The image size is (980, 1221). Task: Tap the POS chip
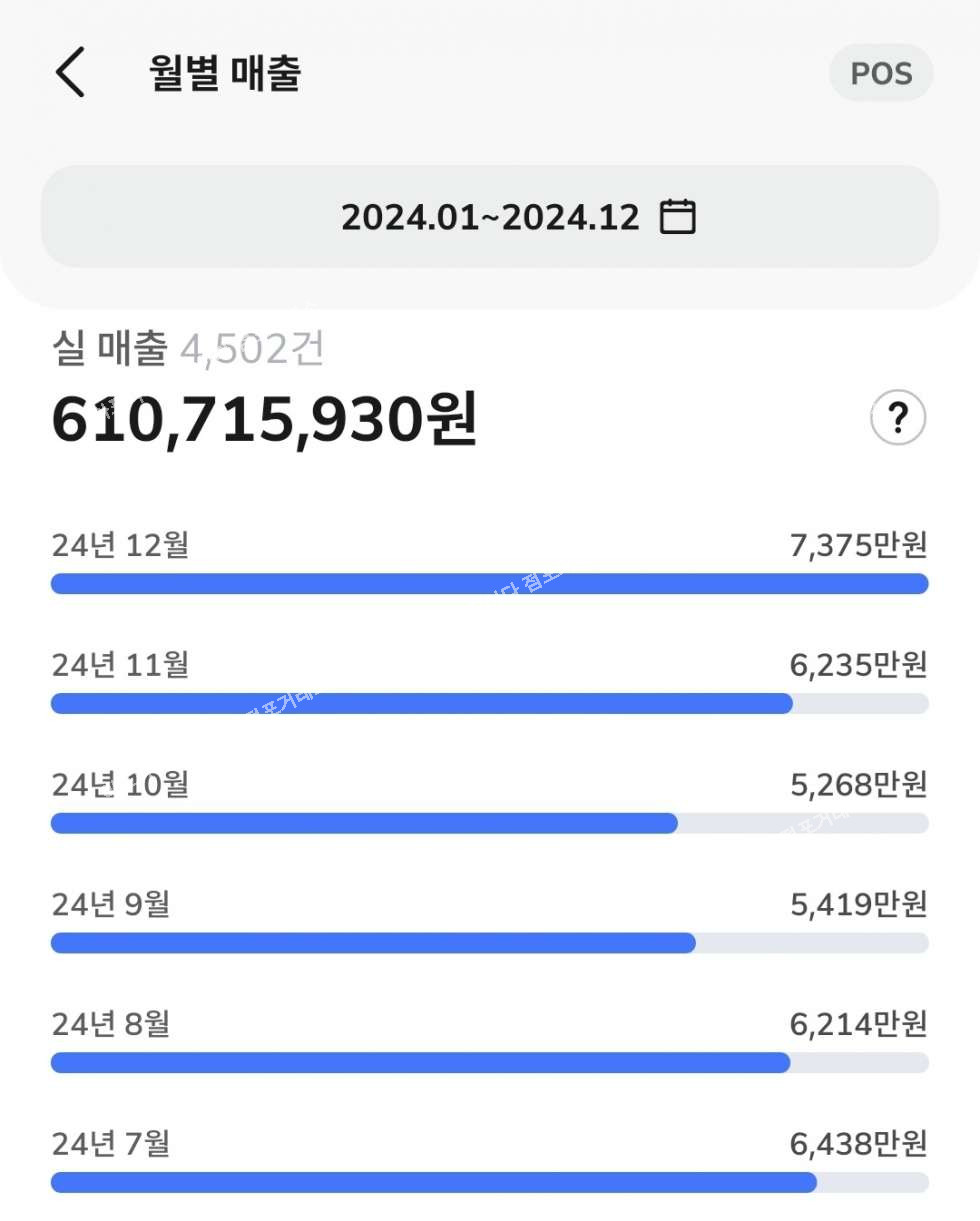pos(881,74)
